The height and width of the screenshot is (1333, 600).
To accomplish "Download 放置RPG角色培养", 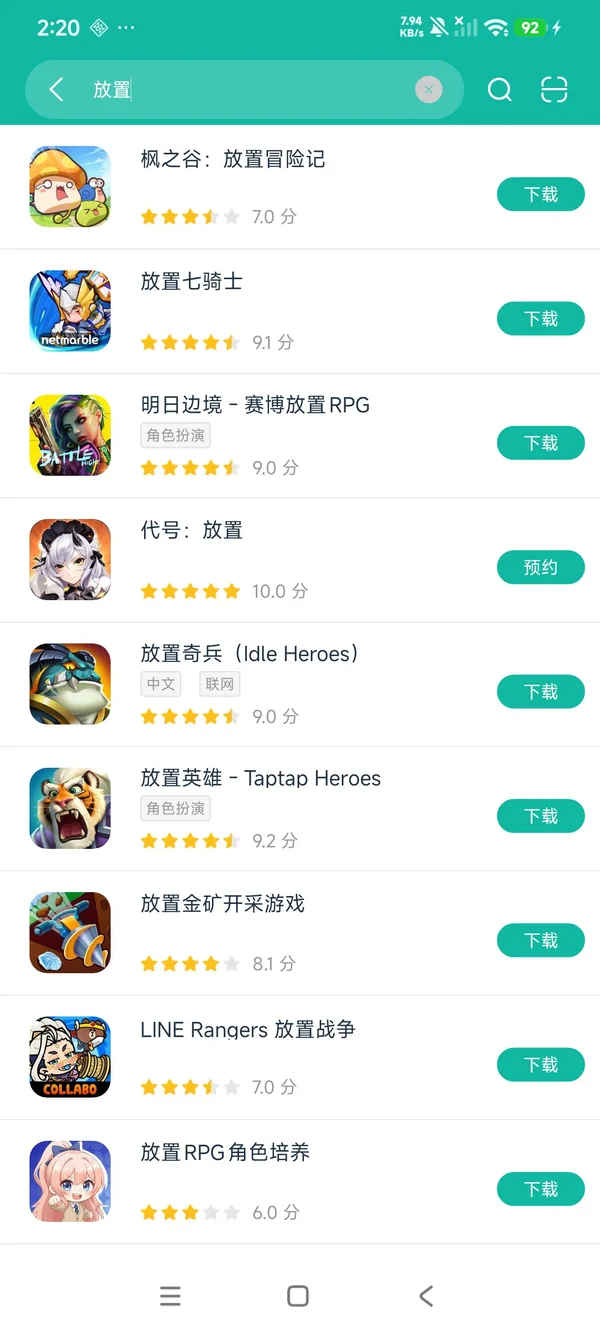I will click(x=540, y=1189).
